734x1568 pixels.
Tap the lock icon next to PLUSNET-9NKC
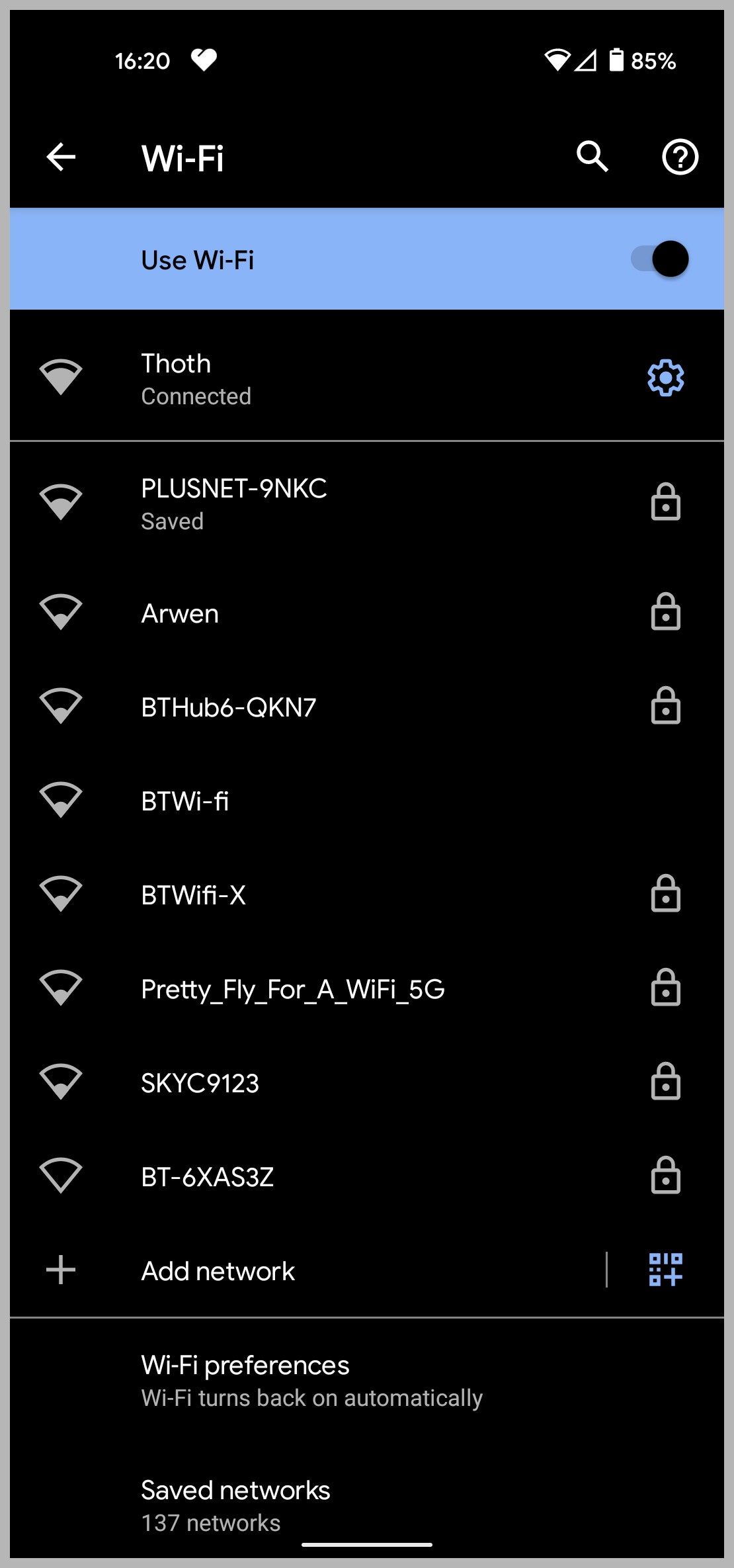(667, 504)
